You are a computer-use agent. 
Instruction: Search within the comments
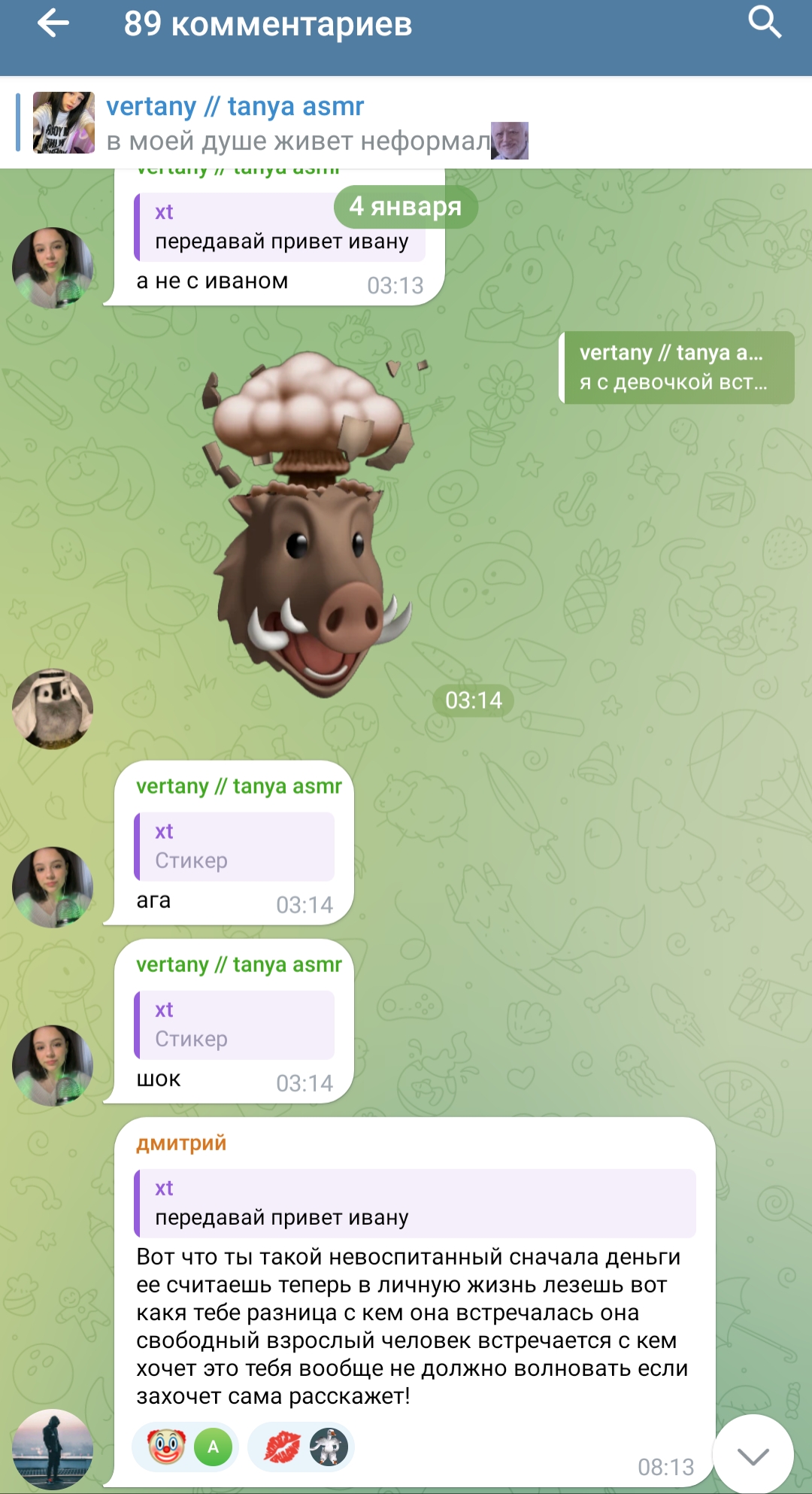(765, 22)
